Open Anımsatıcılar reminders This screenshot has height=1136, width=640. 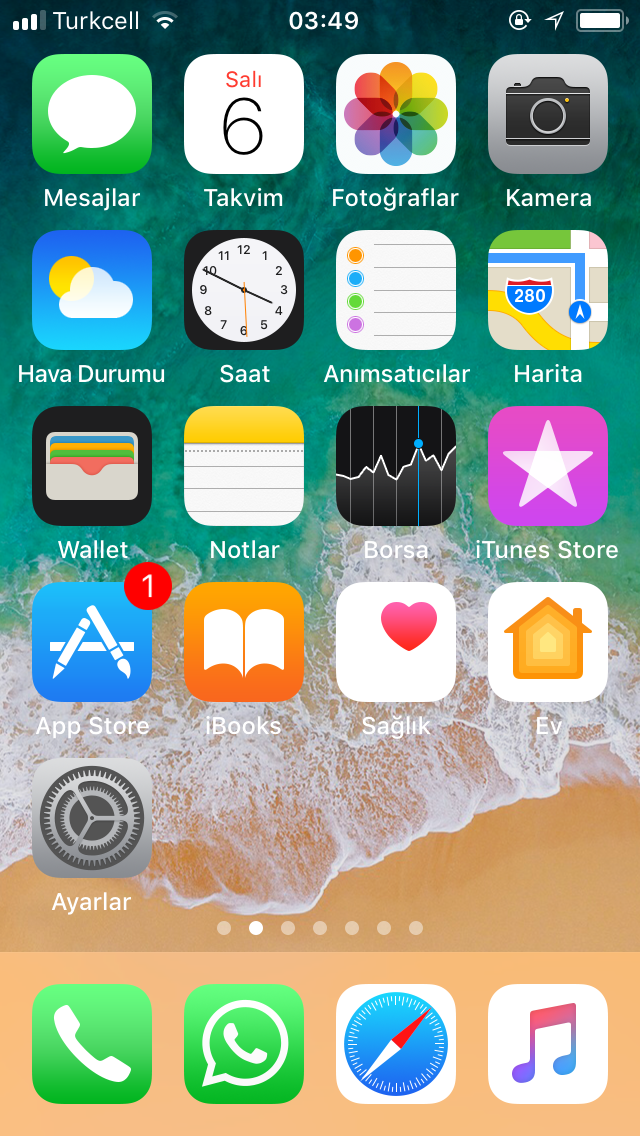[396, 290]
